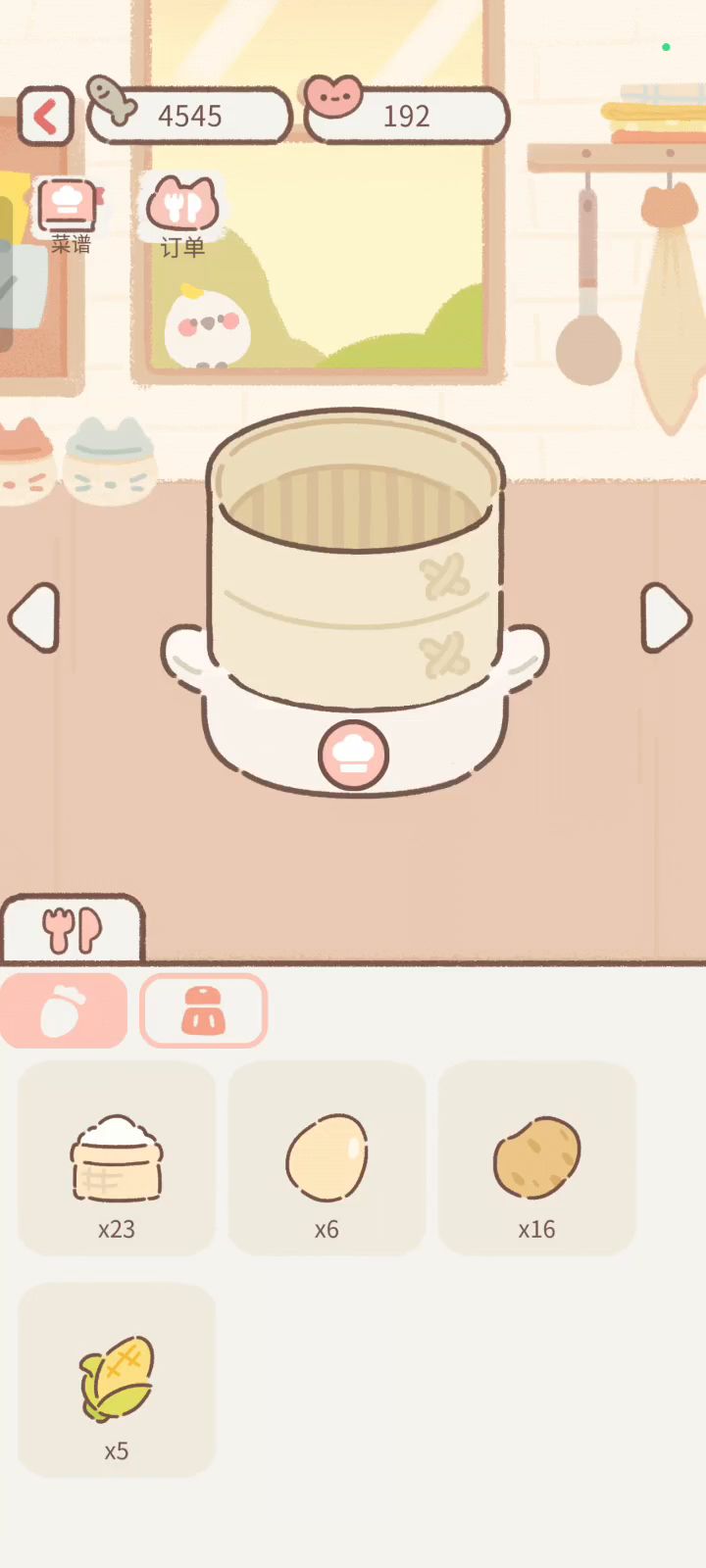Choose the potato ingredient

tap(536, 1158)
